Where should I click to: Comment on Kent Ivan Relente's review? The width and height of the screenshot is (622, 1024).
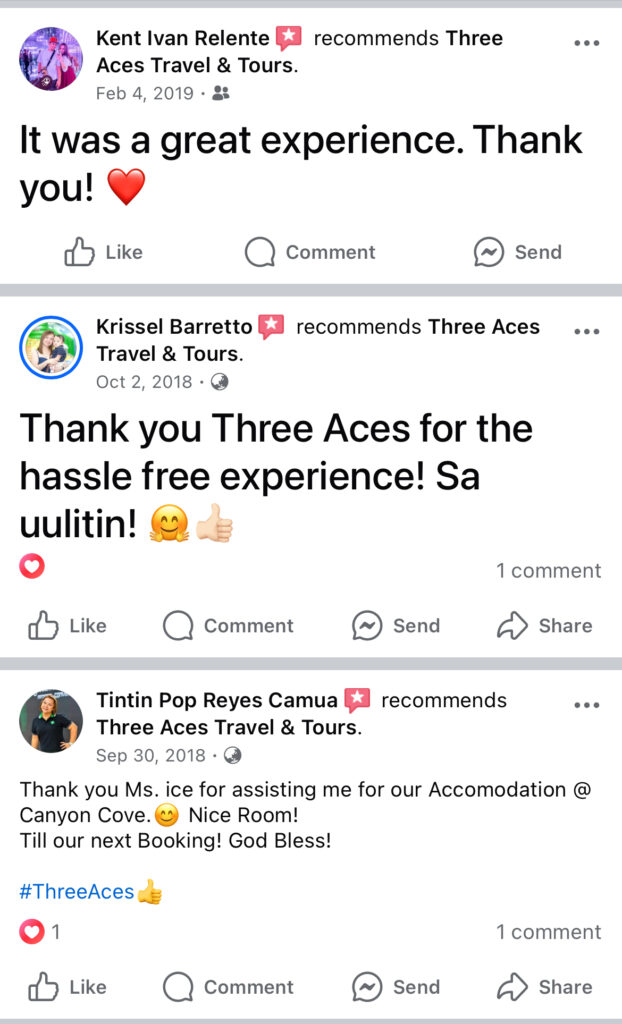[310, 252]
